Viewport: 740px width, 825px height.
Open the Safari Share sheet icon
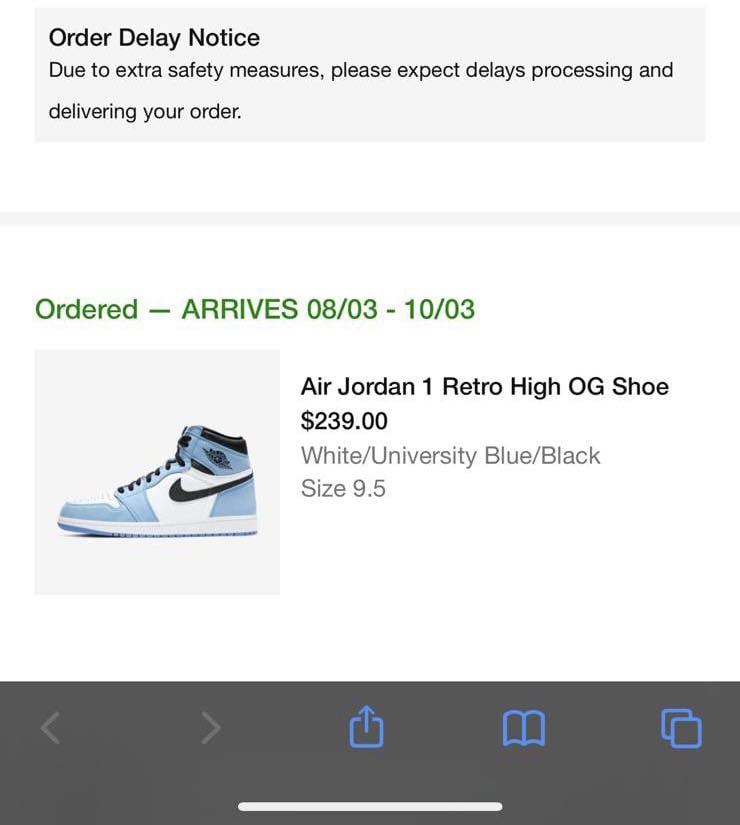coord(366,729)
